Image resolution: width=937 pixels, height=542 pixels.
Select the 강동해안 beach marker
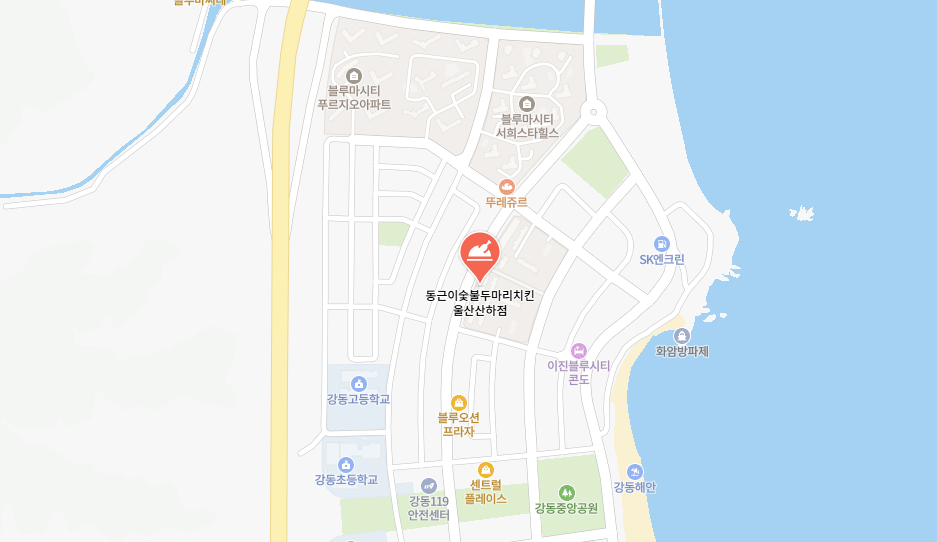tap(635, 472)
